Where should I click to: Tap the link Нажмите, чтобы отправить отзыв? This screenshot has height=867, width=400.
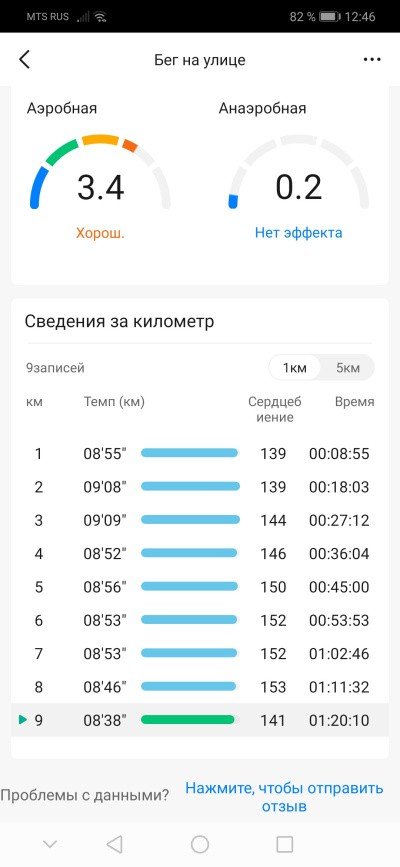(x=284, y=797)
